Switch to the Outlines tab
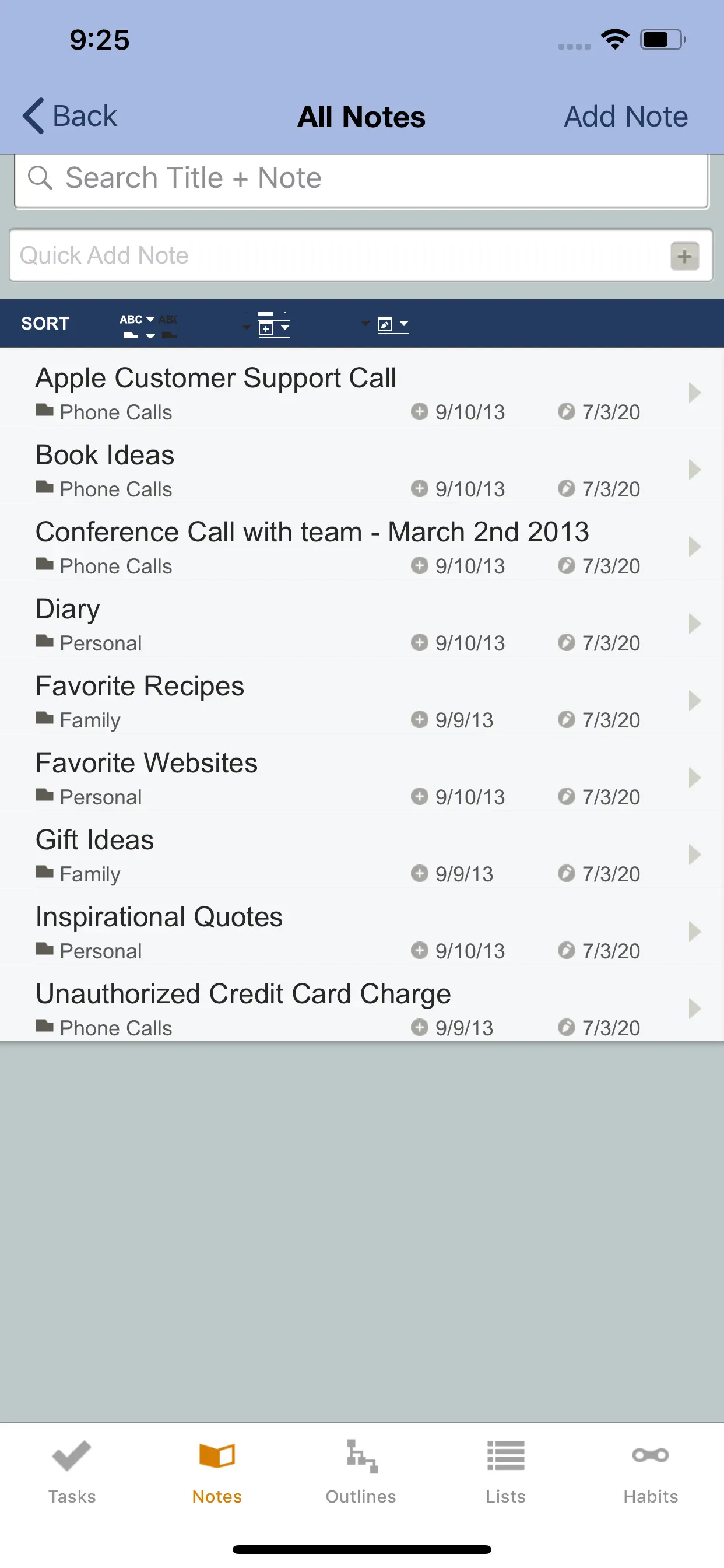 click(x=361, y=1472)
